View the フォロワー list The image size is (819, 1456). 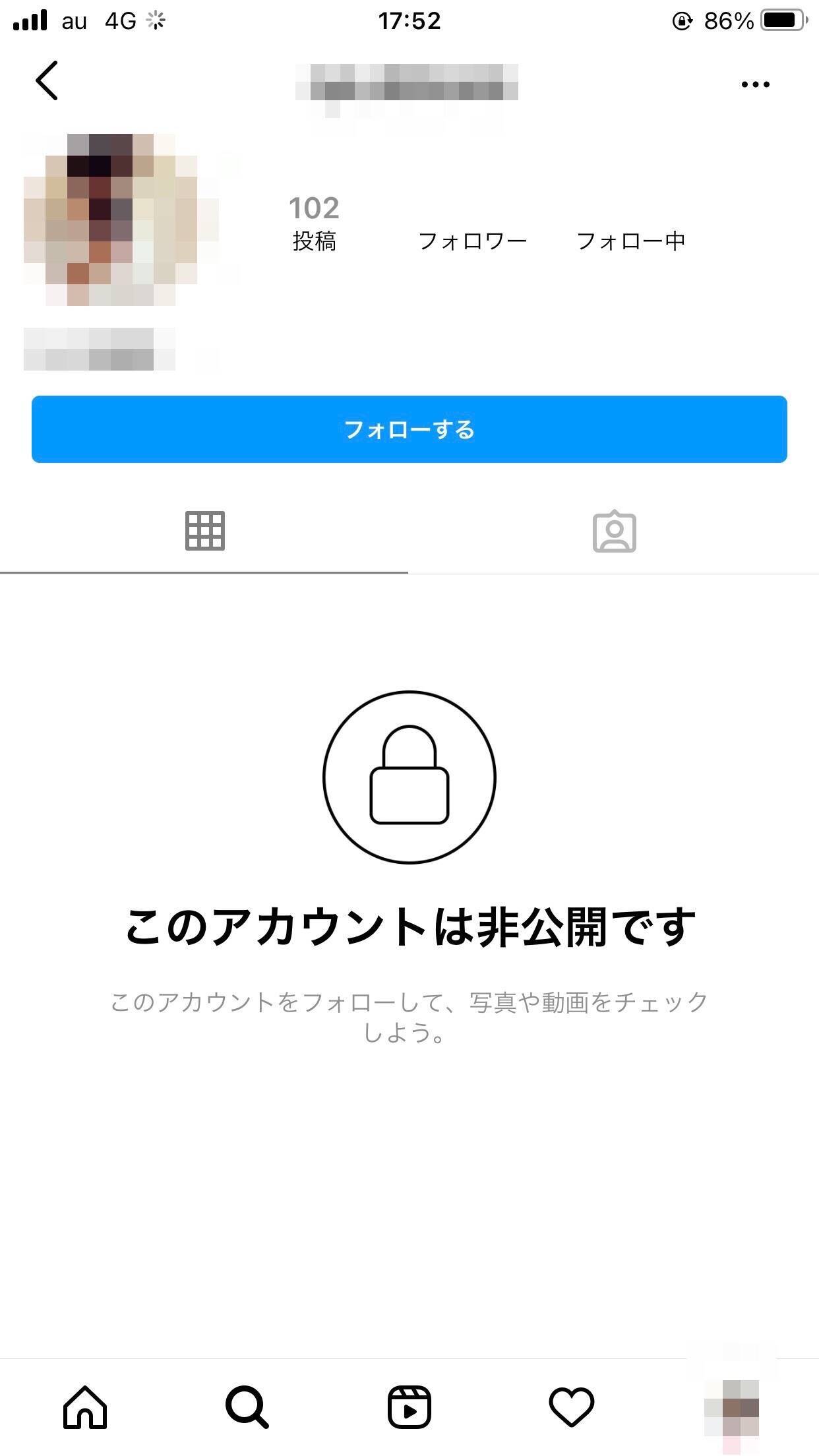click(x=473, y=241)
